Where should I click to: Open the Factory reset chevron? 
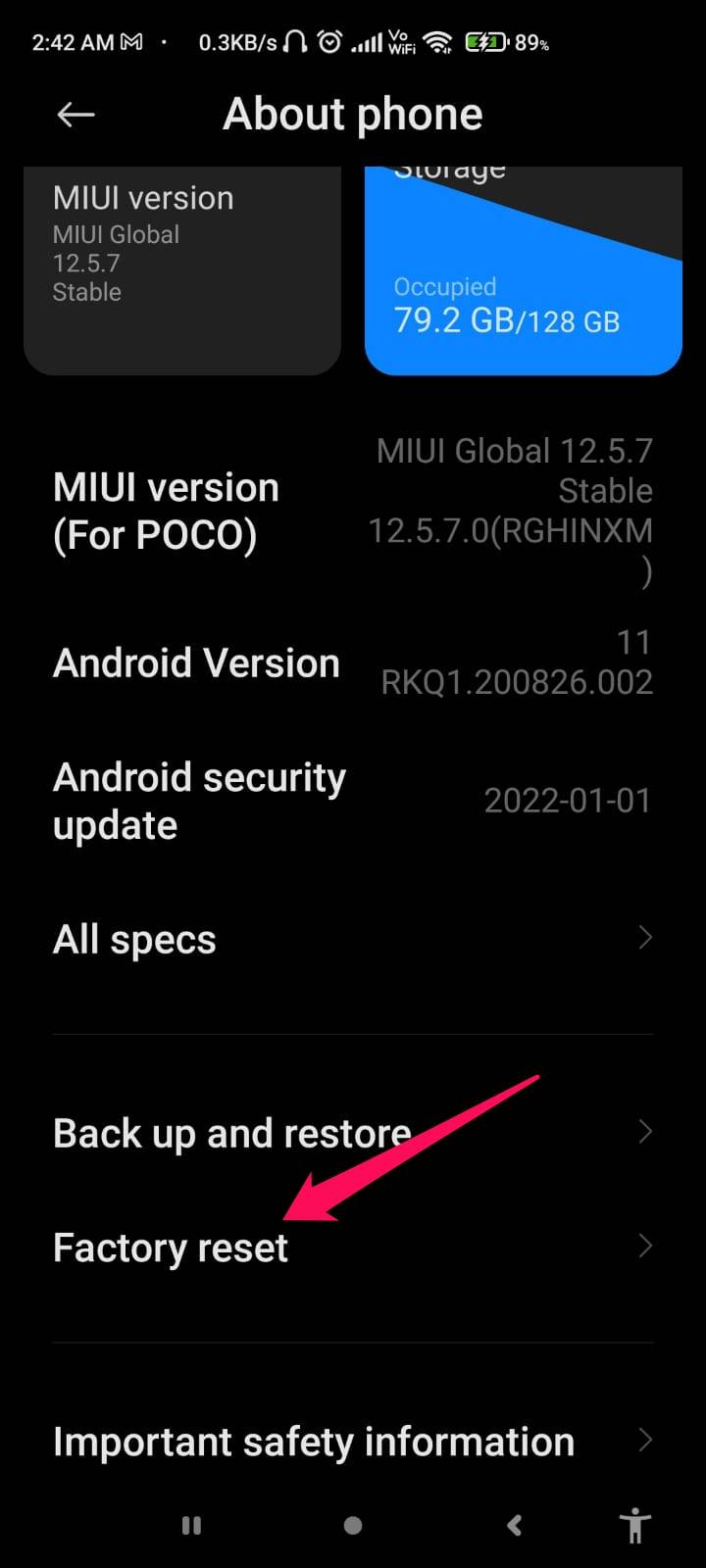coord(644,1247)
